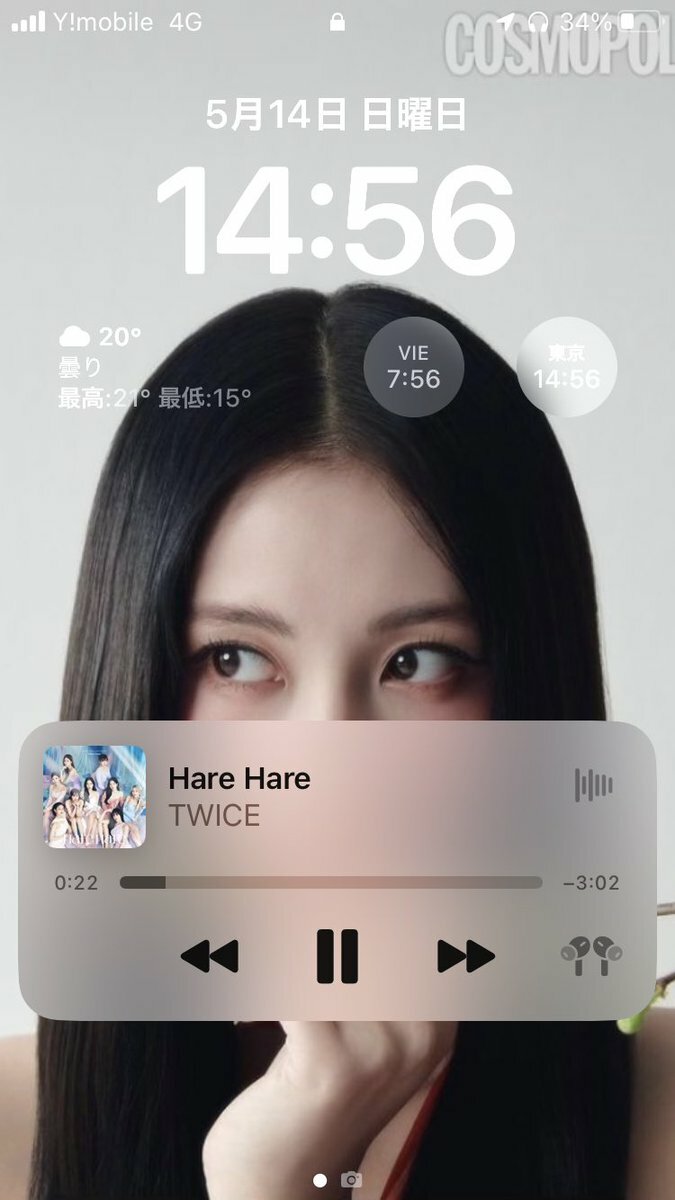Go back to the previous track
Viewport: 675px width, 1200px height.
point(209,956)
